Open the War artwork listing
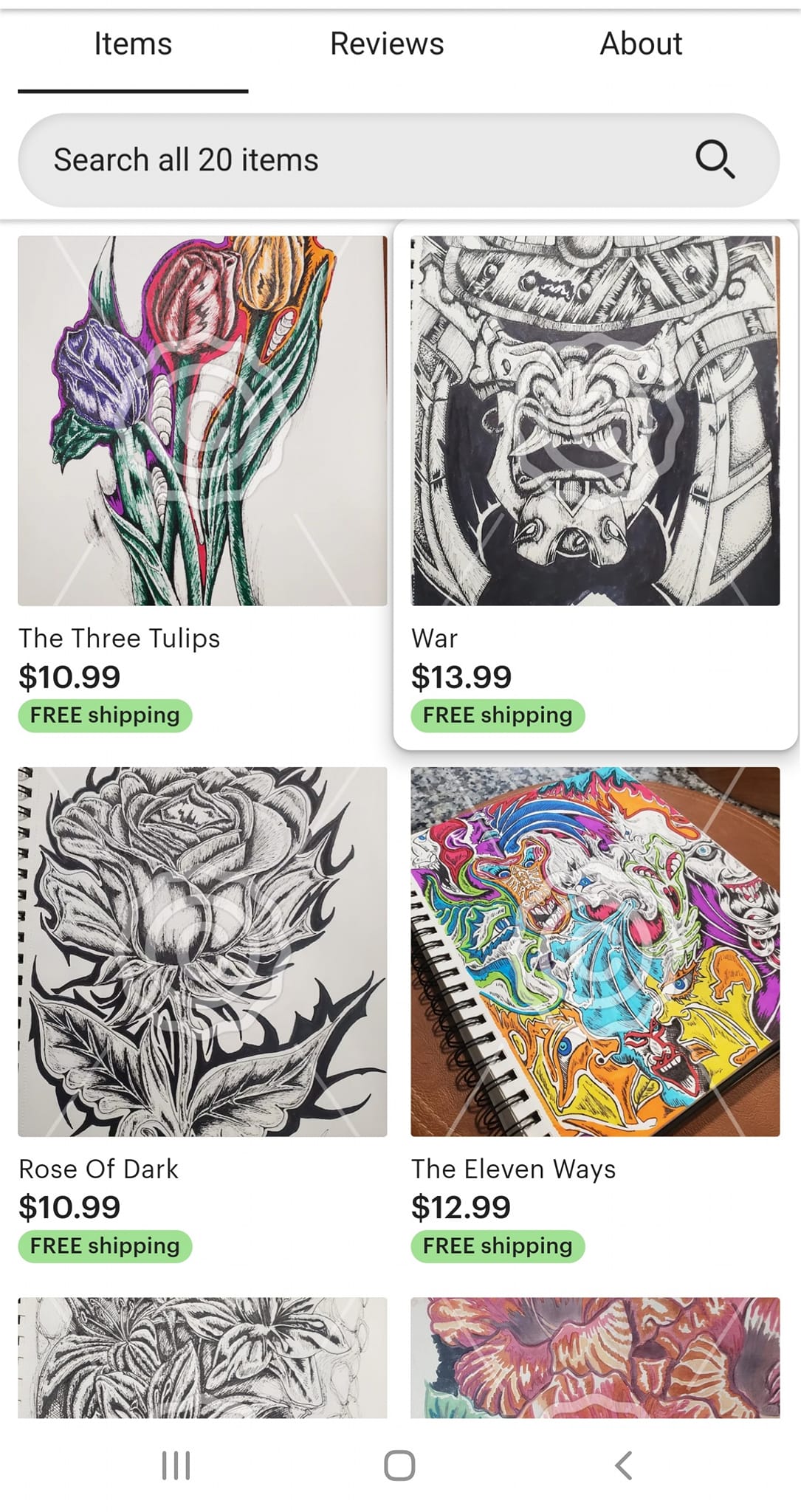The image size is (801, 1512). 595,421
